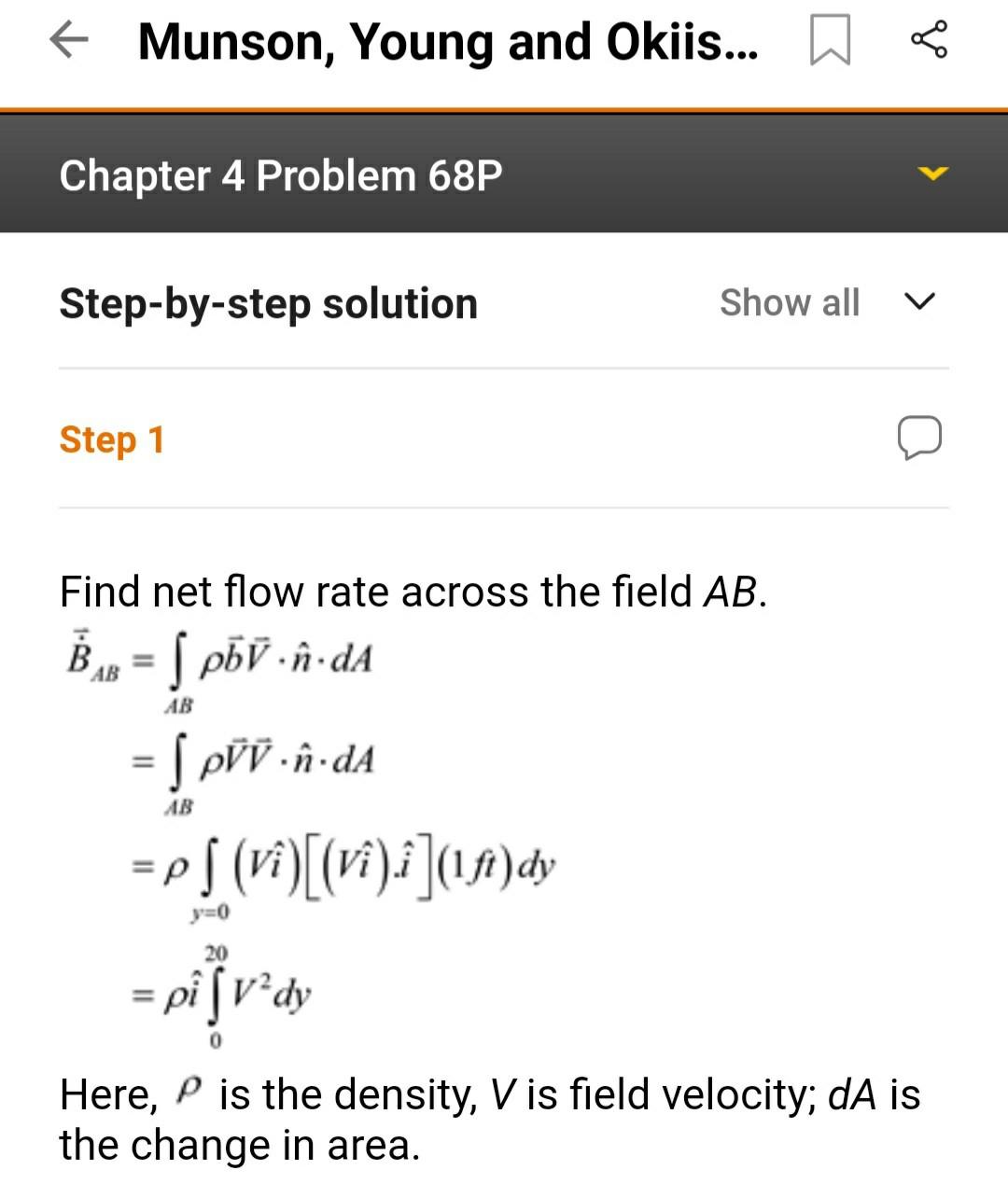
Task: Open Step 1 feedback via speech bubble
Action: tap(919, 439)
